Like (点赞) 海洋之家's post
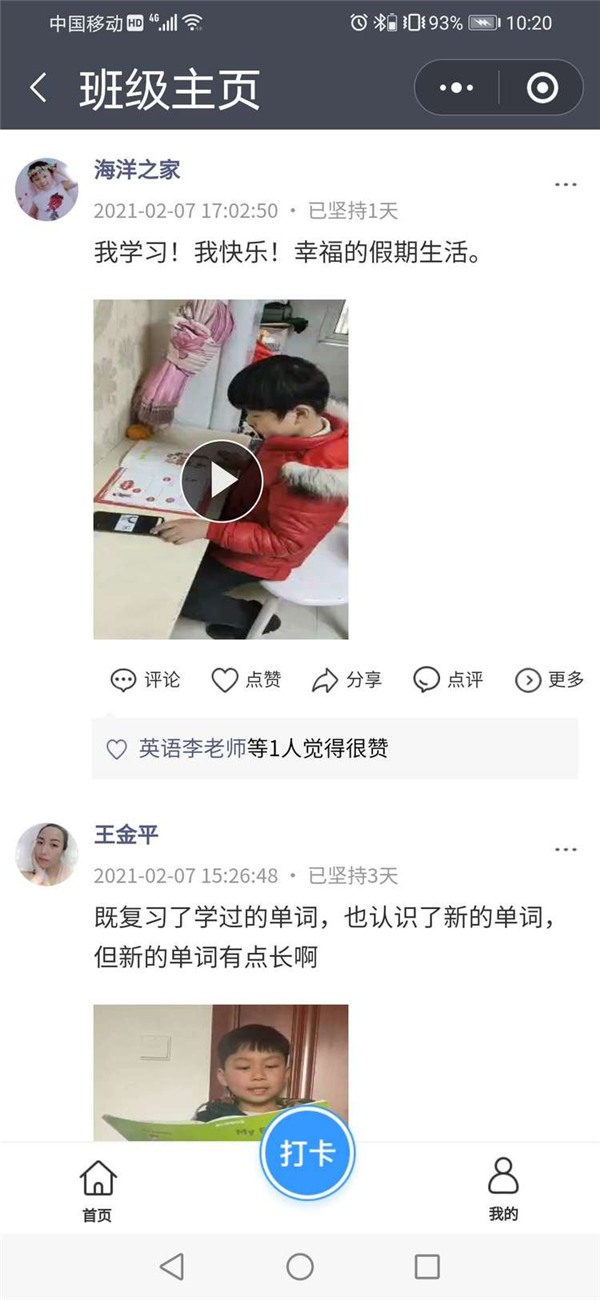The height and width of the screenshot is (1300, 600). click(x=246, y=680)
